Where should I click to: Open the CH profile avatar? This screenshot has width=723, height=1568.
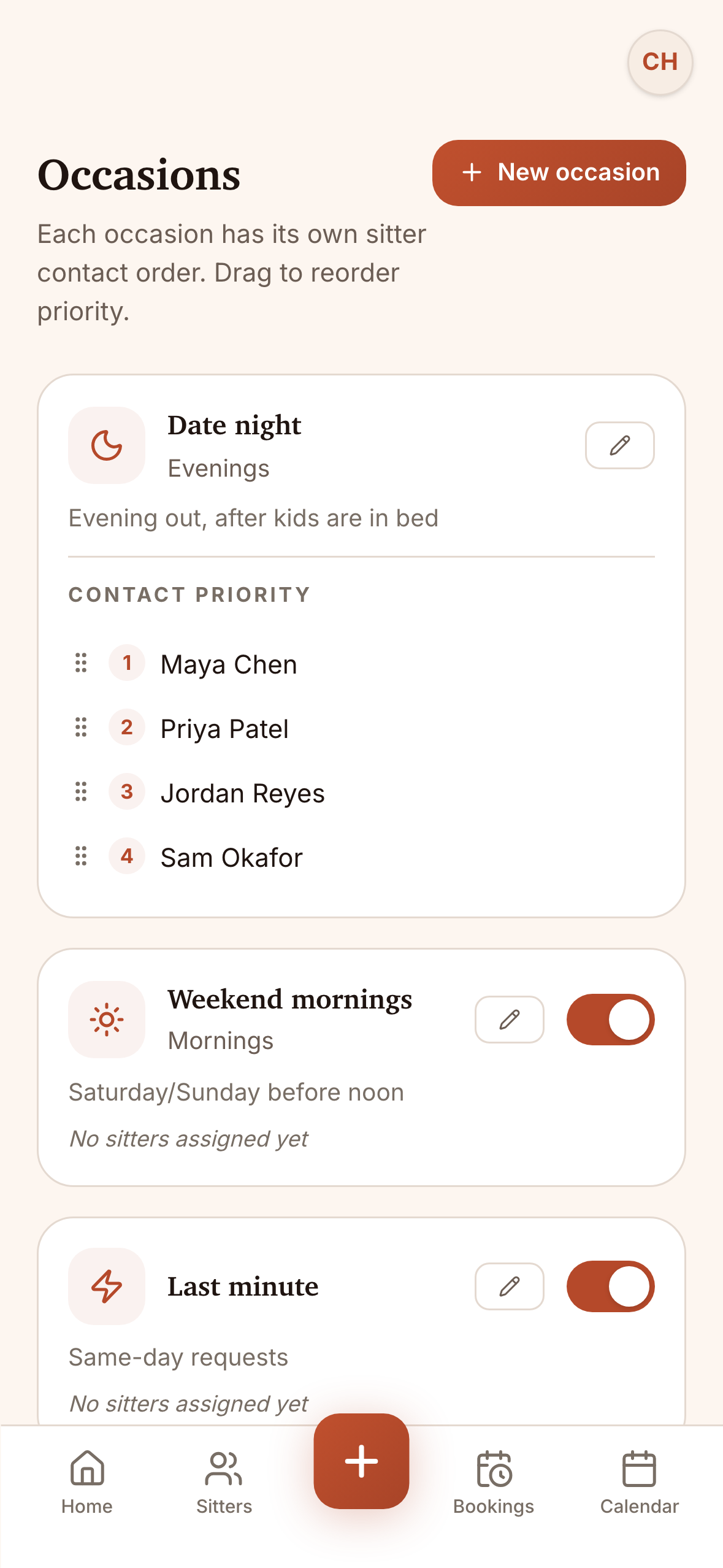click(x=659, y=62)
